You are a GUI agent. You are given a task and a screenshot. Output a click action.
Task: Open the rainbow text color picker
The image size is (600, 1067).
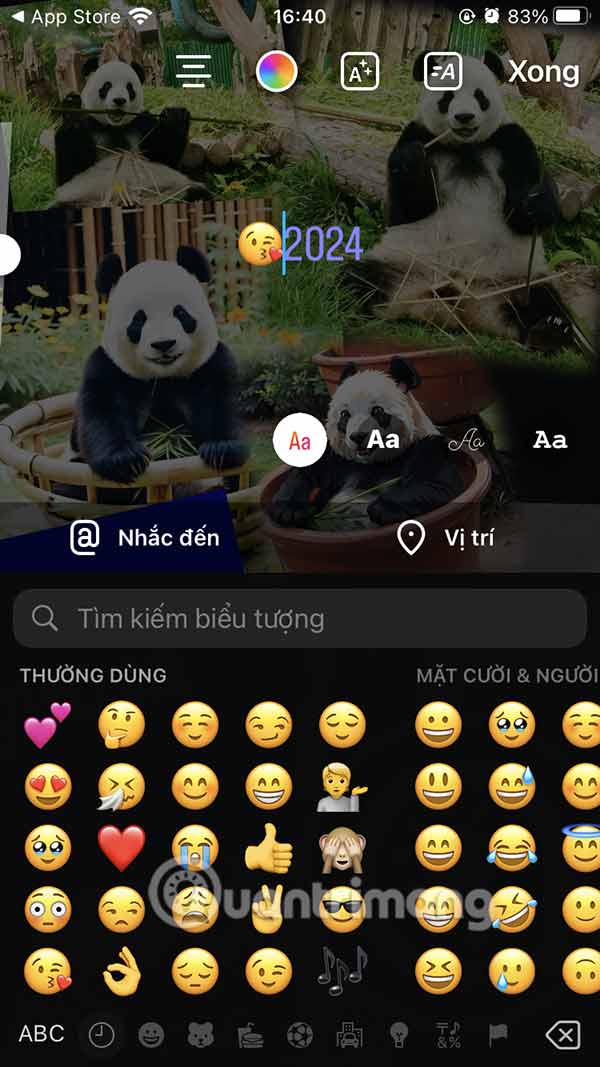click(277, 71)
